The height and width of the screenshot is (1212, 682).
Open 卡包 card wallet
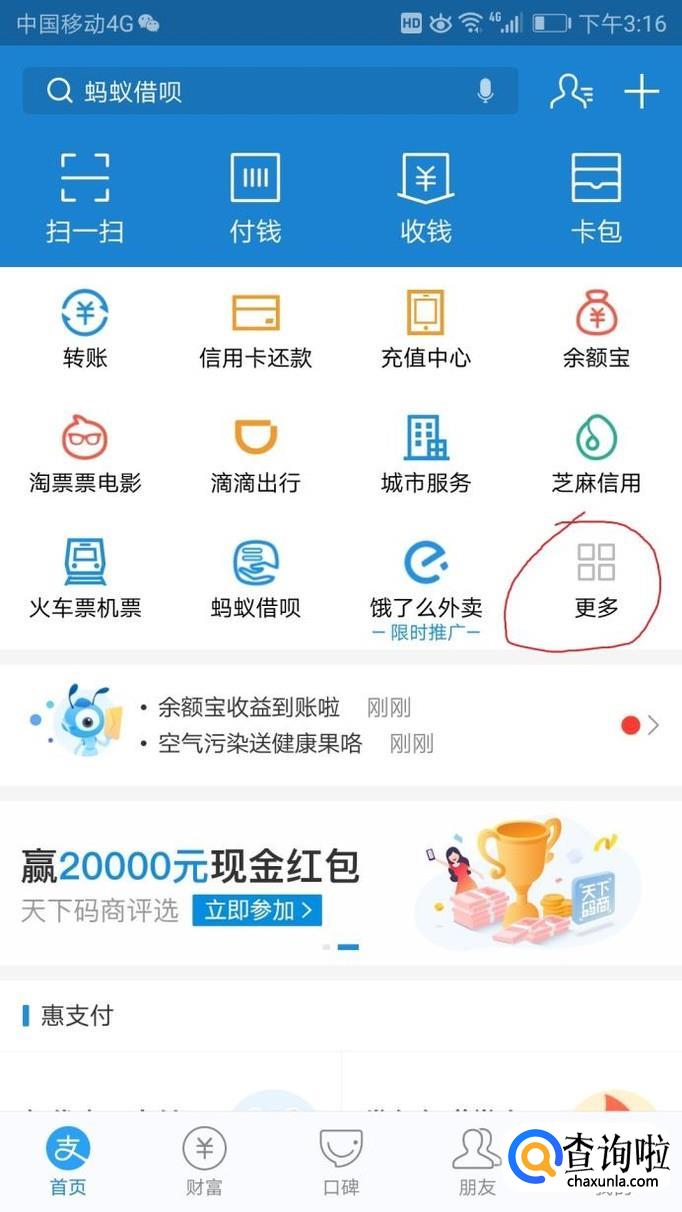596,198
